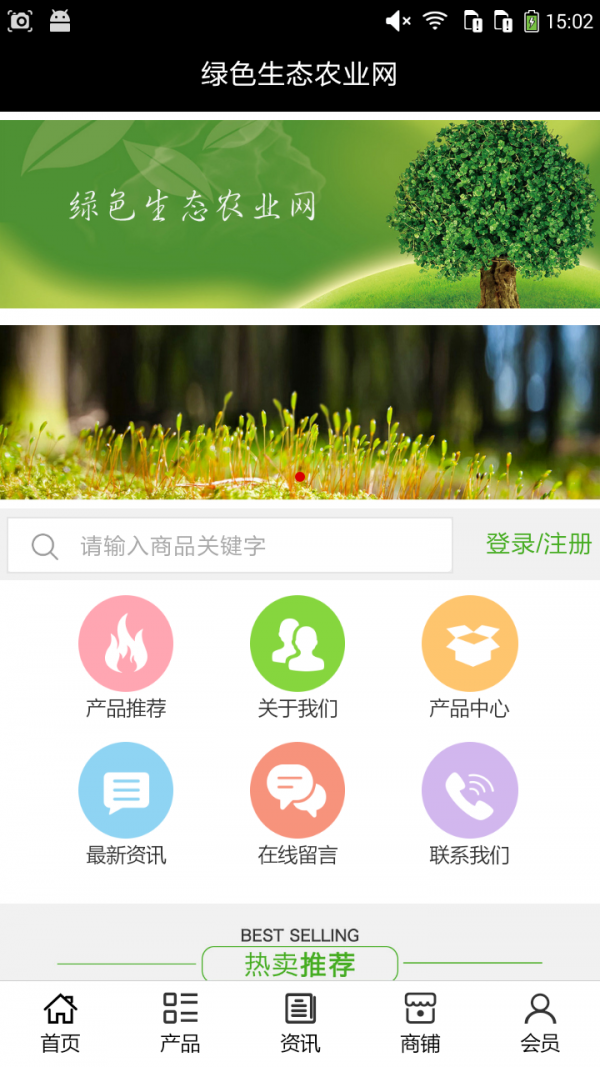
Task: Switch to the 会员 member tab
Action: pos(540,1023)
